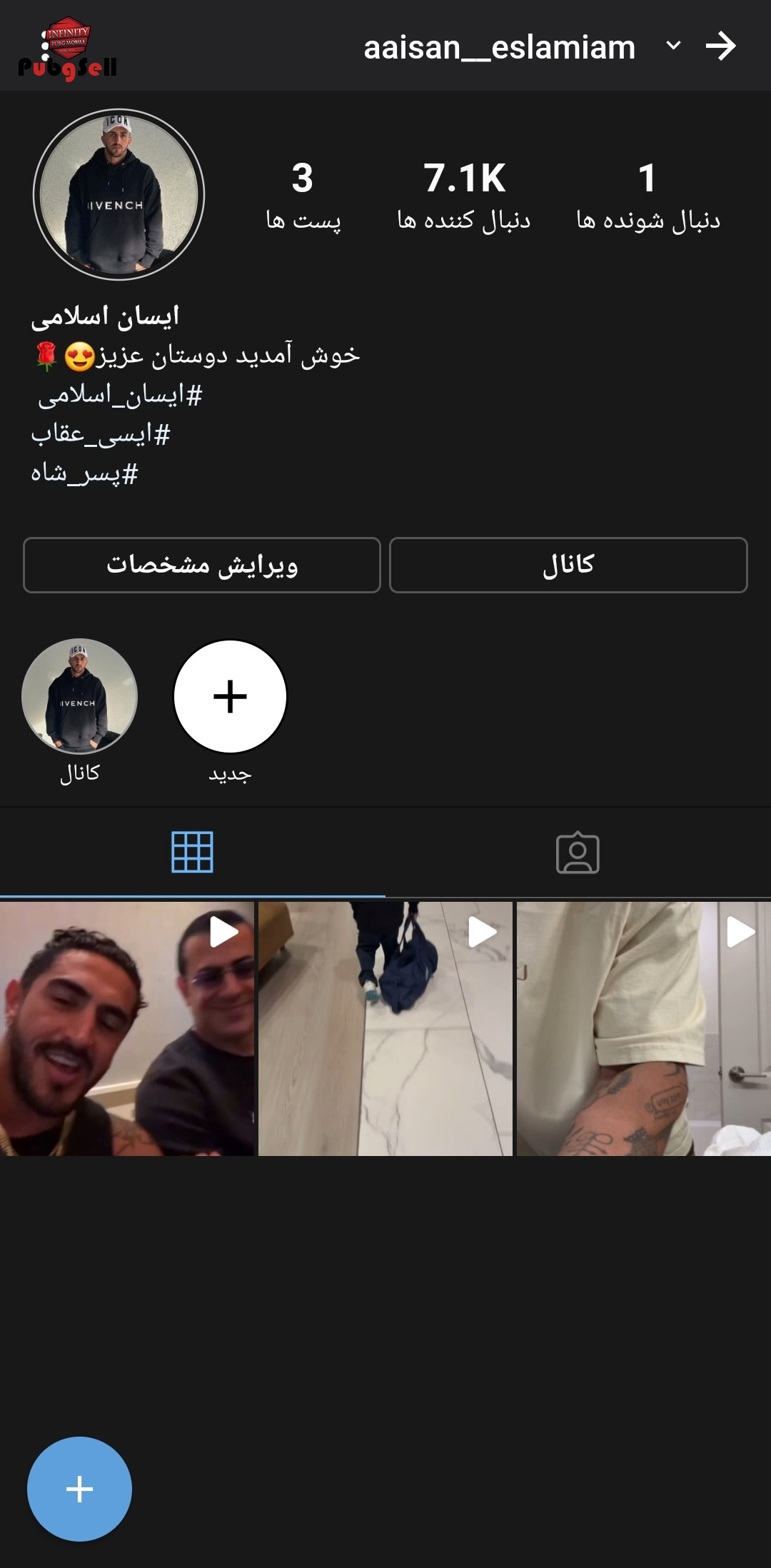
Task: Open the video of two men smiling
Action: tap(127, 1029)
